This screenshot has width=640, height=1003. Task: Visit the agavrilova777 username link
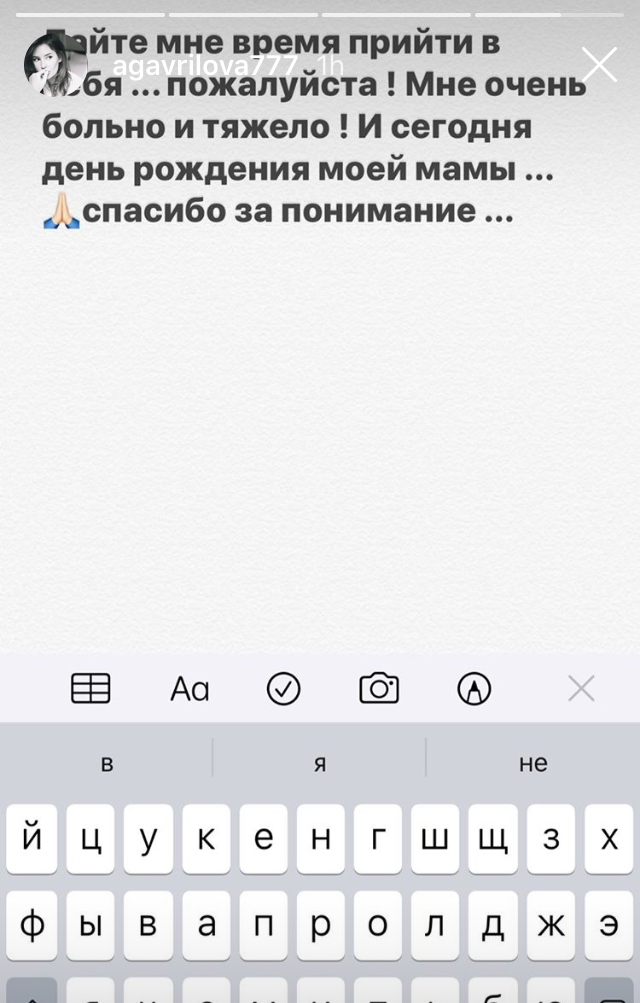(204, 66)
